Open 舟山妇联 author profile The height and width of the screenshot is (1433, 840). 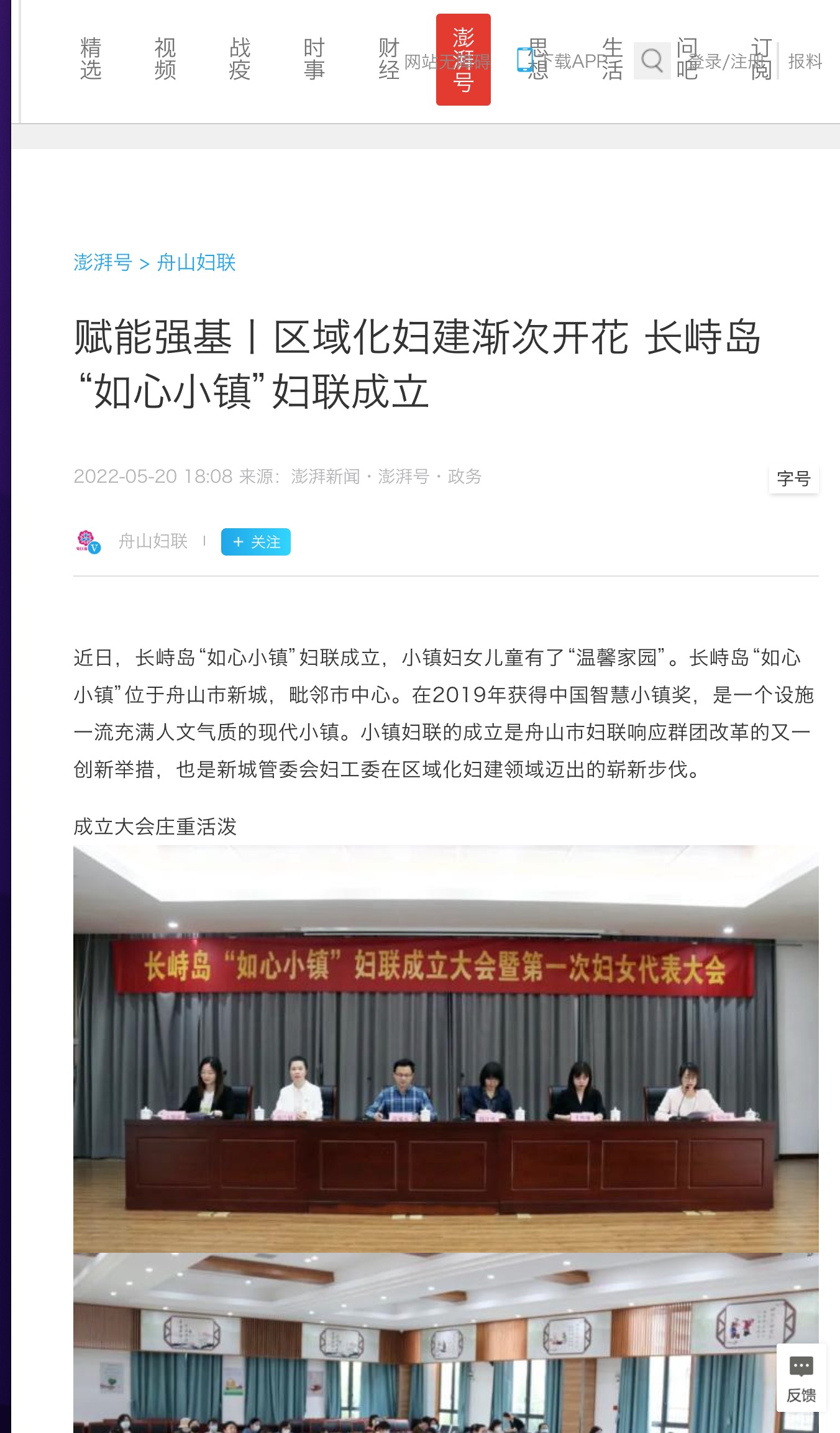click(x=153, y=541)
